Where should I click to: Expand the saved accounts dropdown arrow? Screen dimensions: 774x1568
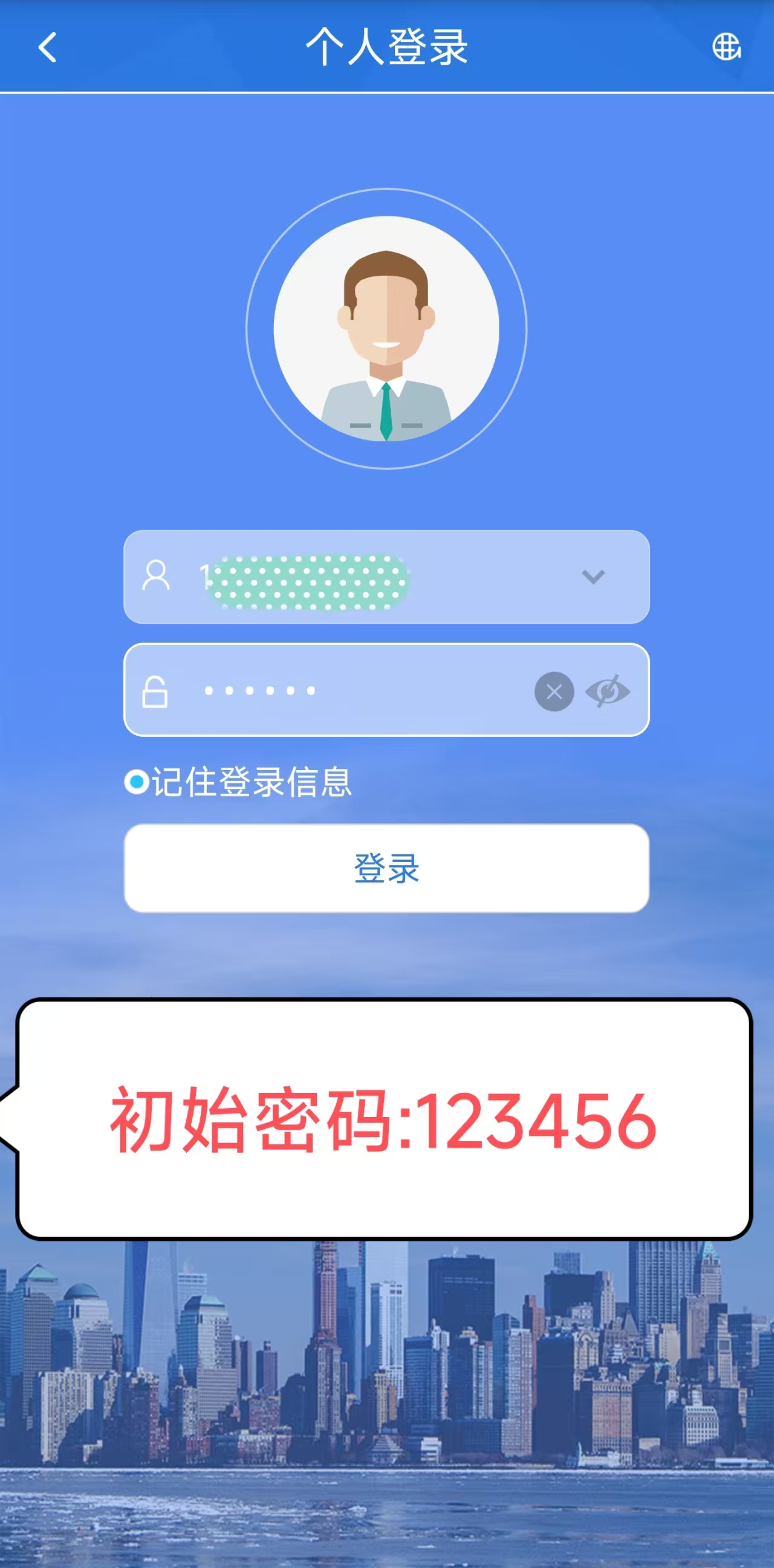click(593, 577)
